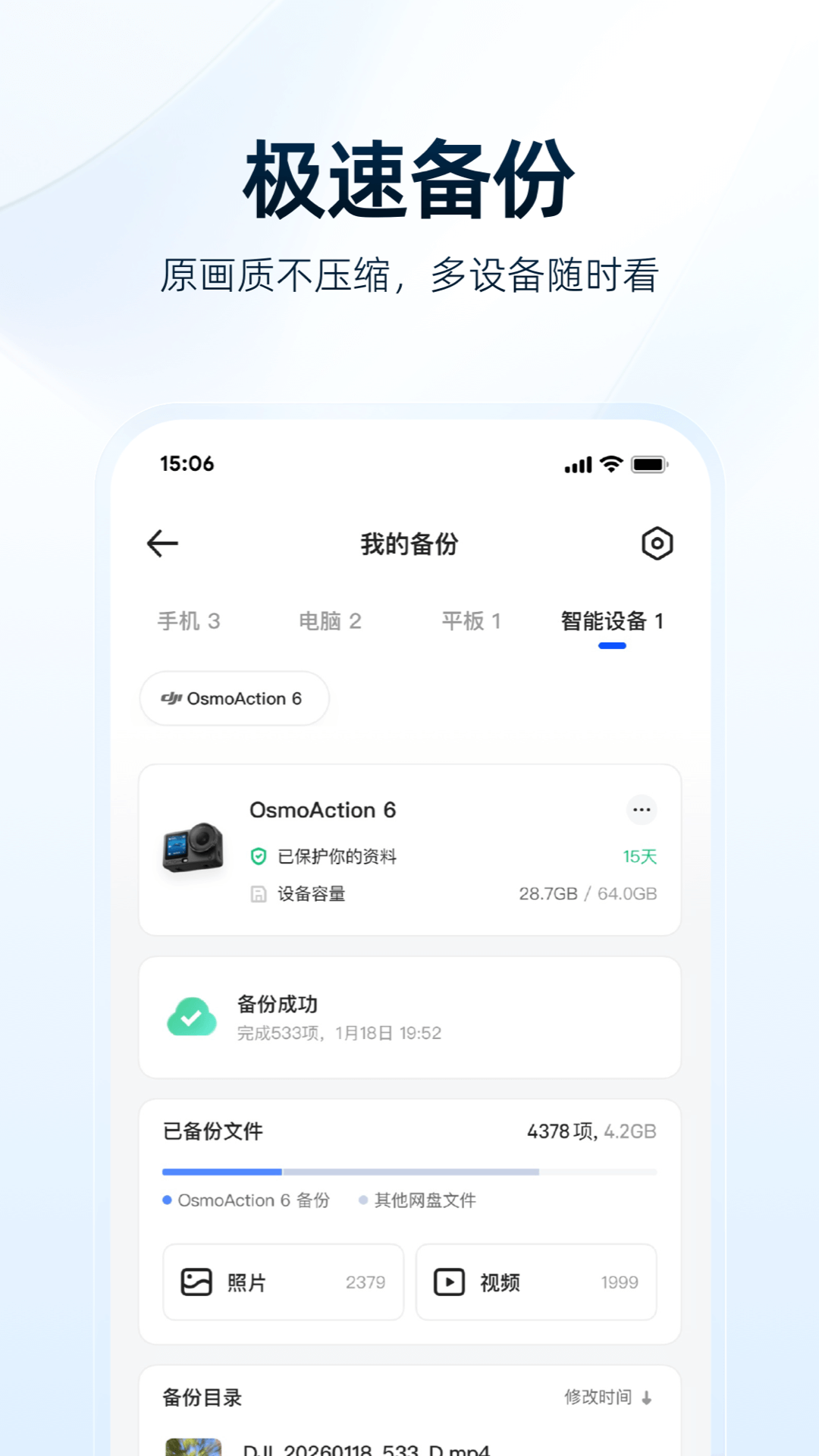Click the OsmoAction 6 blue storage progress bar
This screenshot has height=1456, width=819.
click(224, 1171)
